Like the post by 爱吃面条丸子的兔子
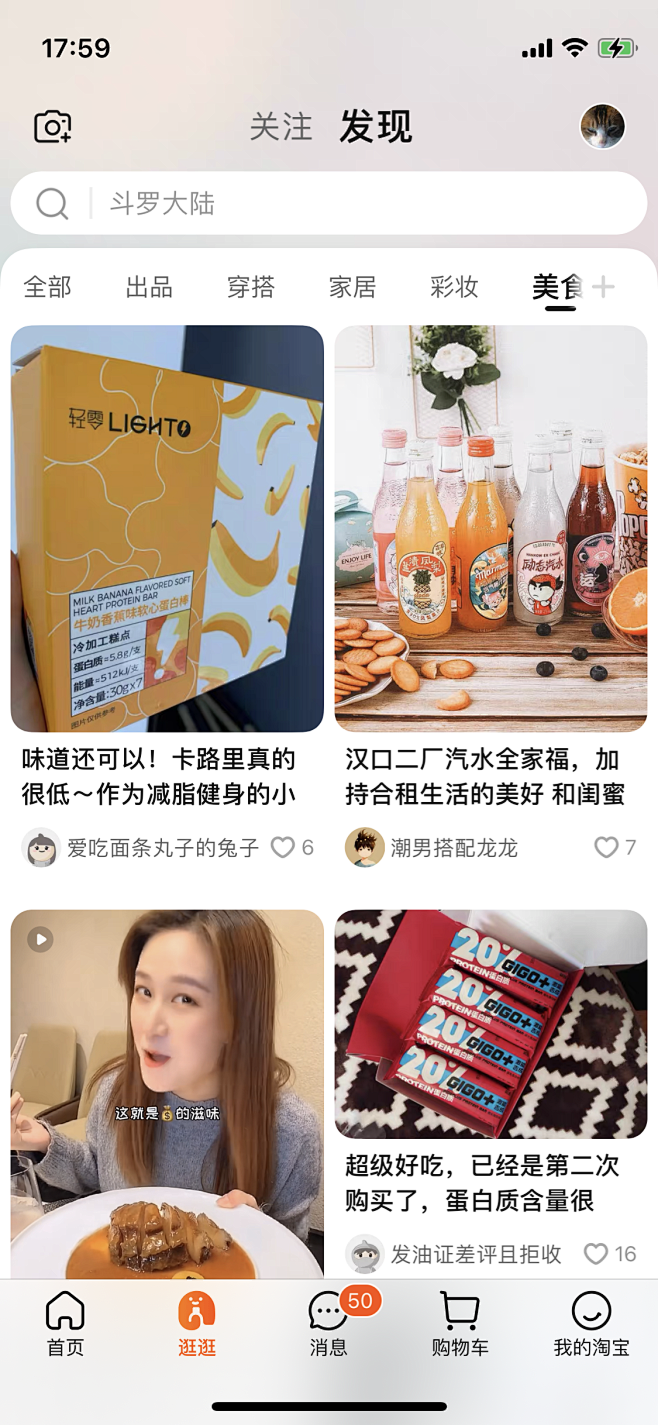Viewport: 658px width, 1425px height. (284, 848)
